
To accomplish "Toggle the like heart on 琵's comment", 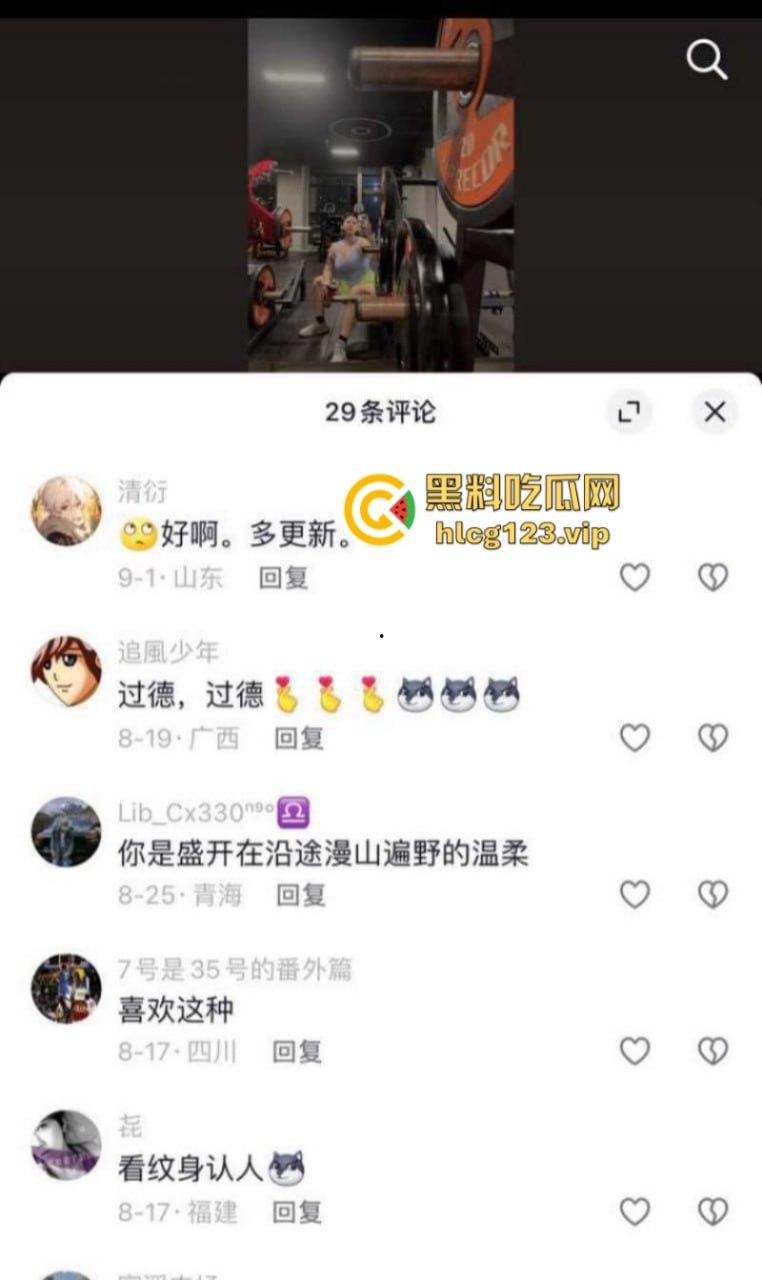I will [636, 1210].
